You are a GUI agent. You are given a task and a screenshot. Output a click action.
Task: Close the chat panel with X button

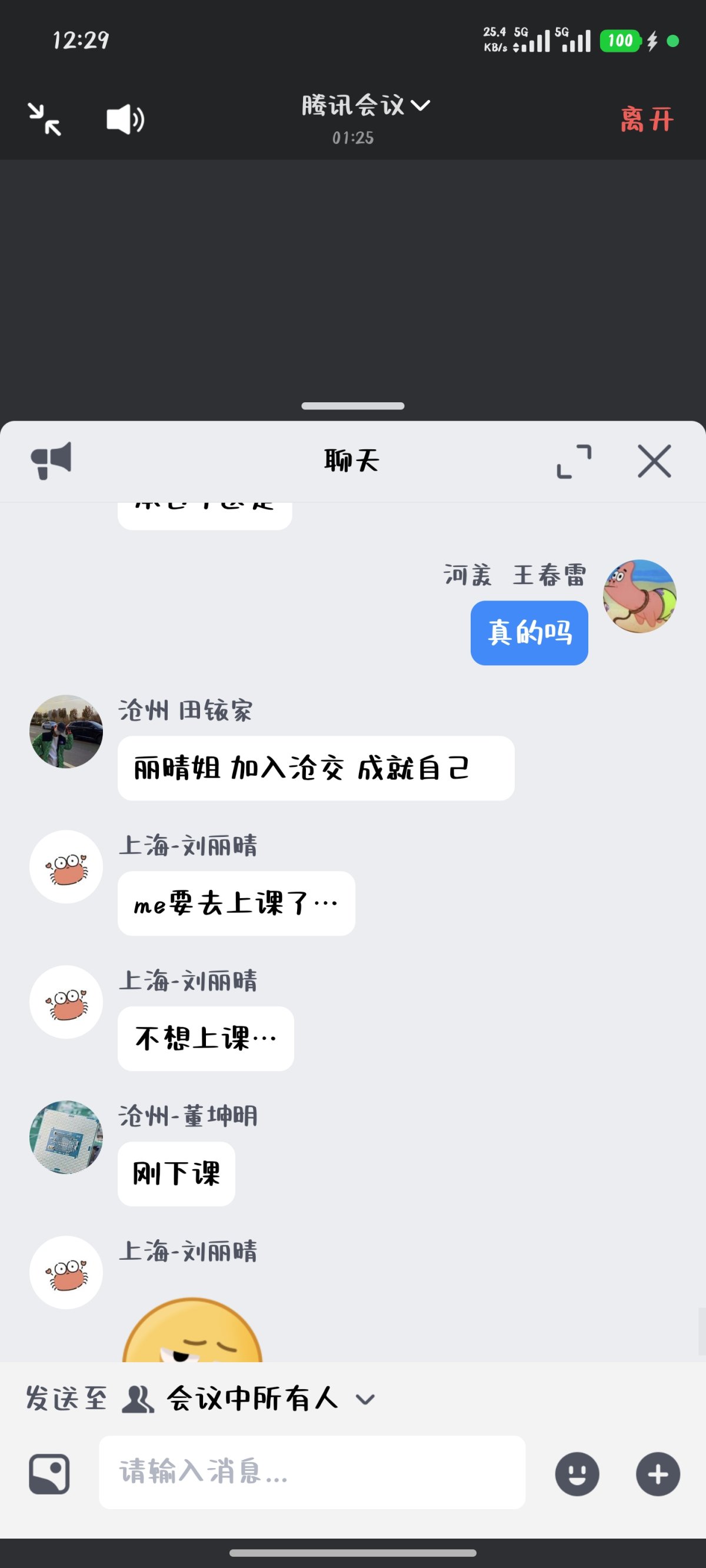pos(654,461)
